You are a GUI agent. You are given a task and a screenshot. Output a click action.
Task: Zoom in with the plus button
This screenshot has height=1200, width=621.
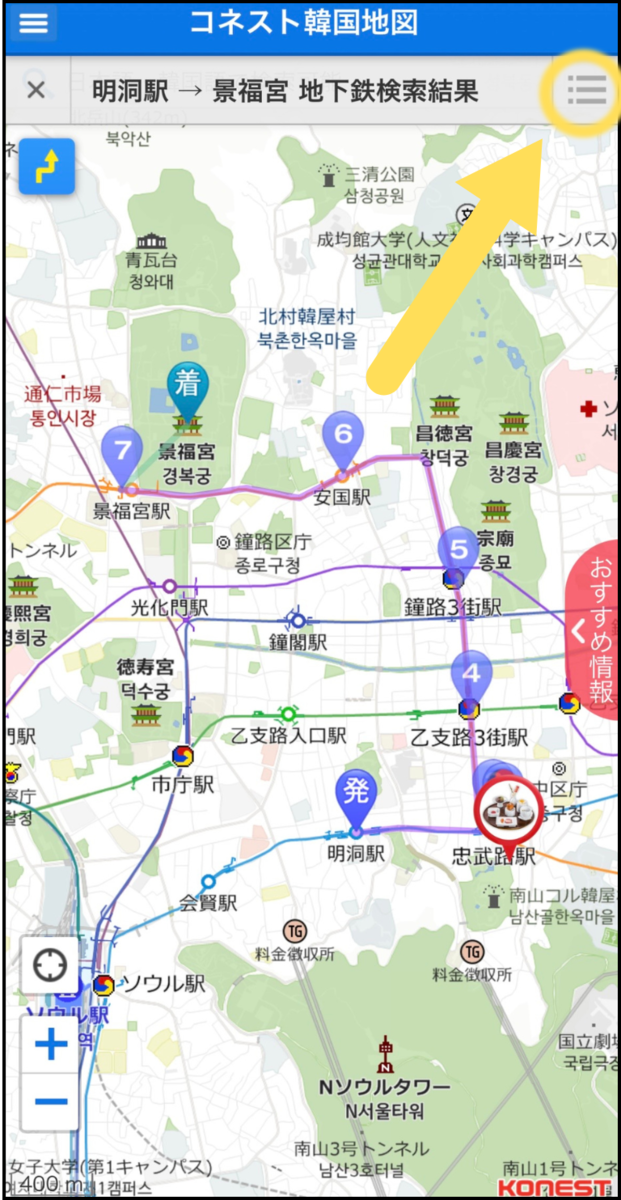coord(50,1045)
